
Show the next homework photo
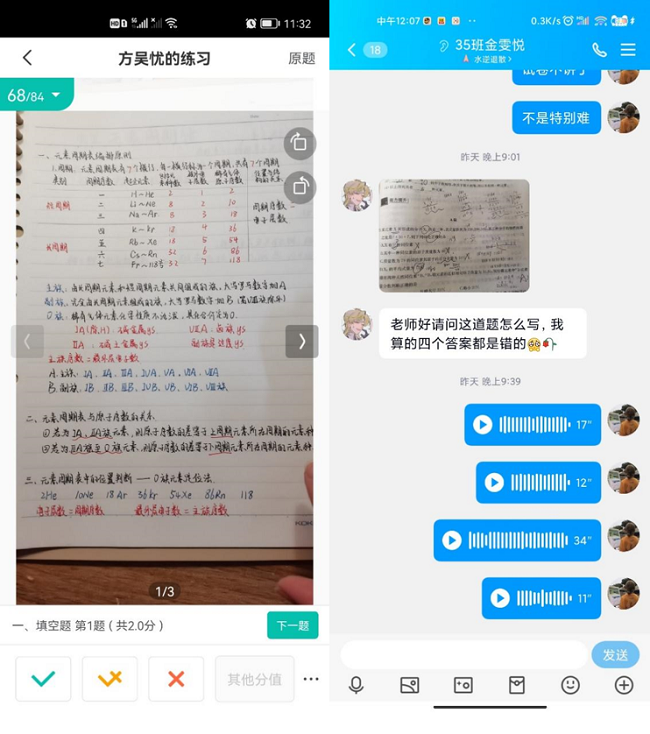(301, 341)
